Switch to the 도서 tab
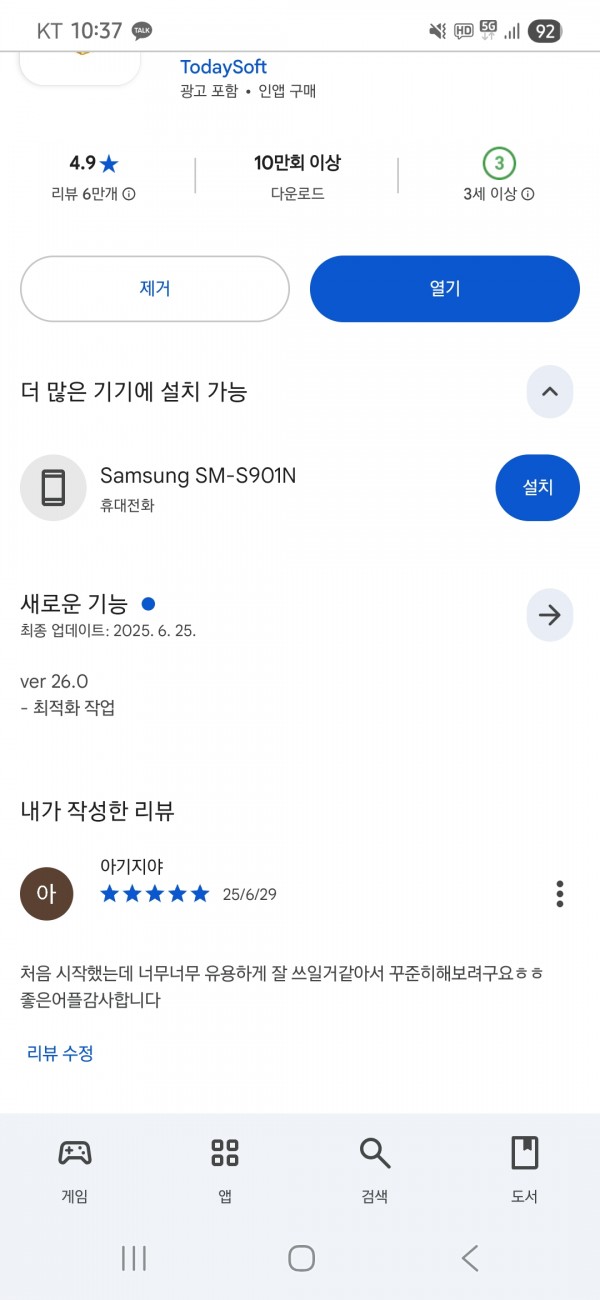Image resolution: width=600 pixels, height=1300 pixels. pyautogui.click(x=525, y=1170)
